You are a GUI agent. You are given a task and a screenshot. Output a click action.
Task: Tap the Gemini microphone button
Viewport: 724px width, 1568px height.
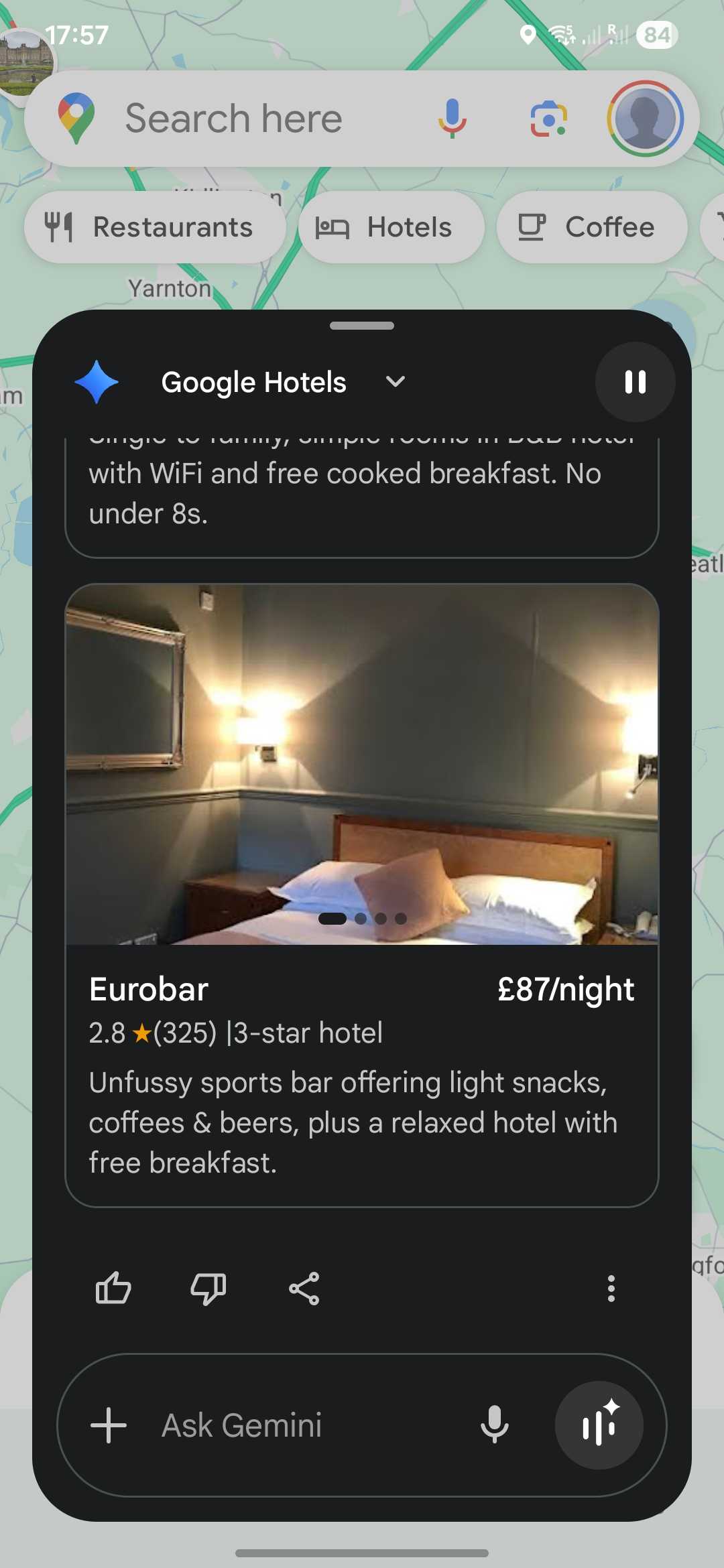coord(495,1425)
